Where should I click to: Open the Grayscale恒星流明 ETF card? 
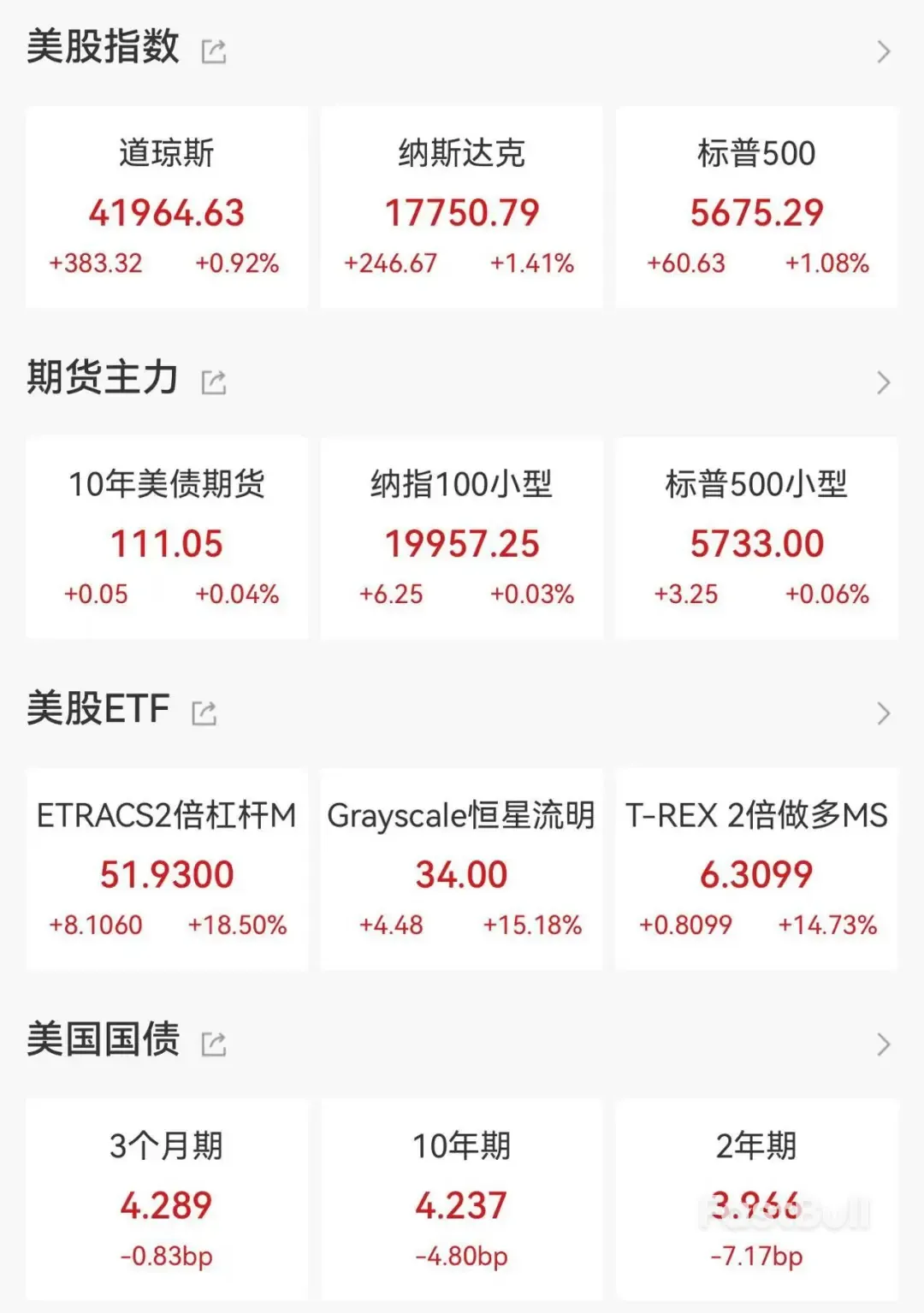461,868
